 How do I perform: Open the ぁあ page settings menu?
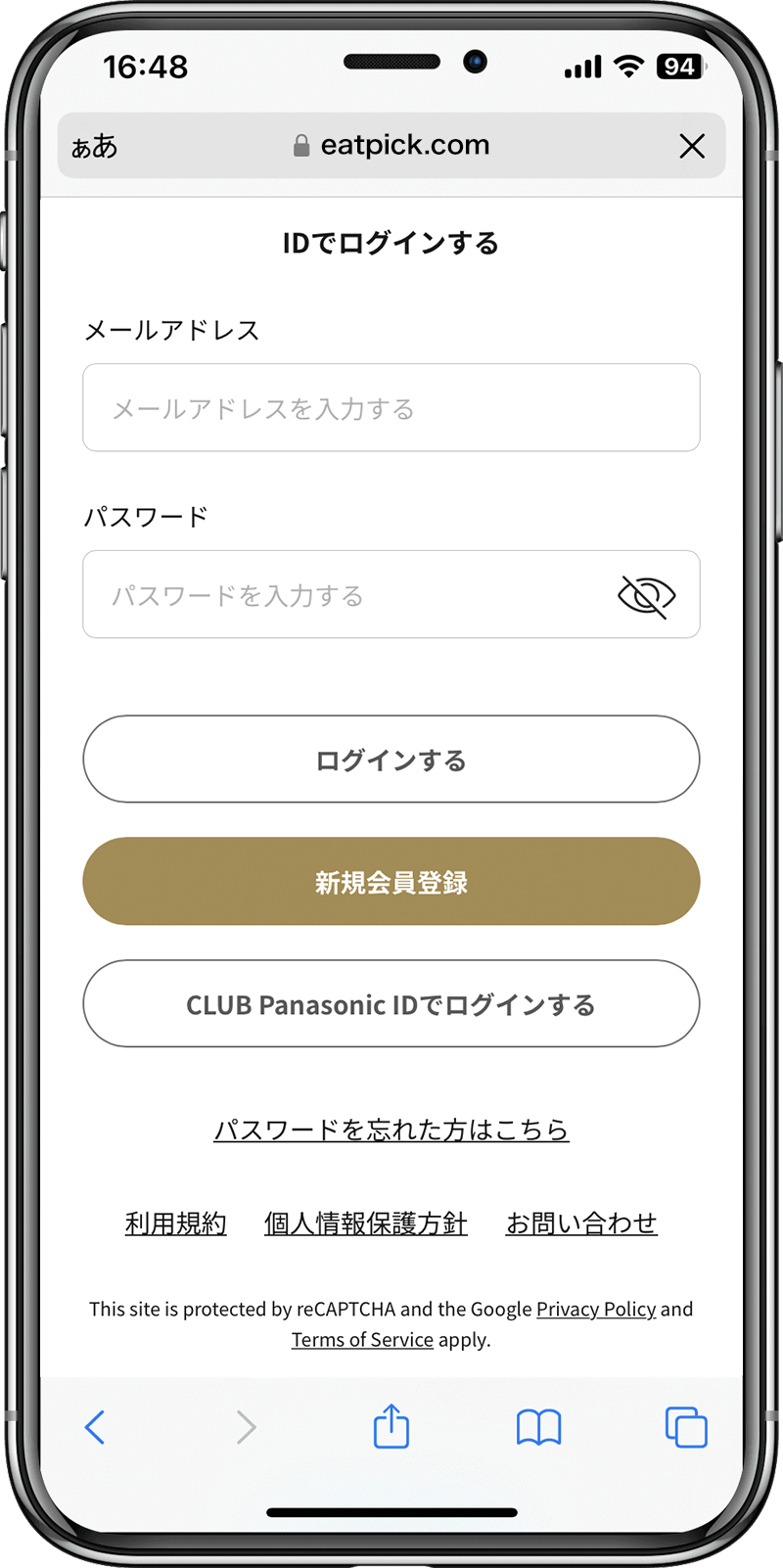[95, 147]
